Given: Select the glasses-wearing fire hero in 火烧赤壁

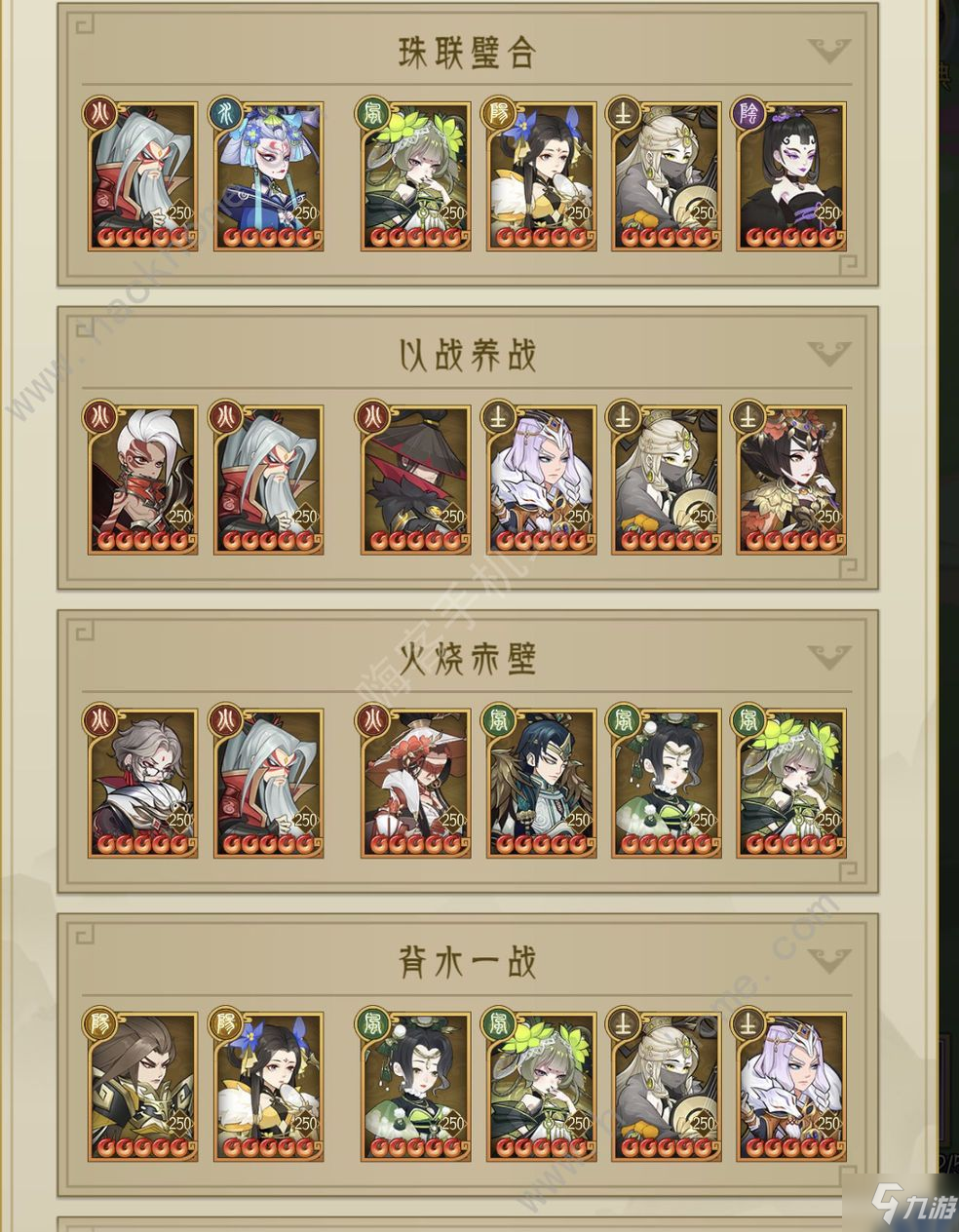Looking at the screenshot, I should pos(143,785).
